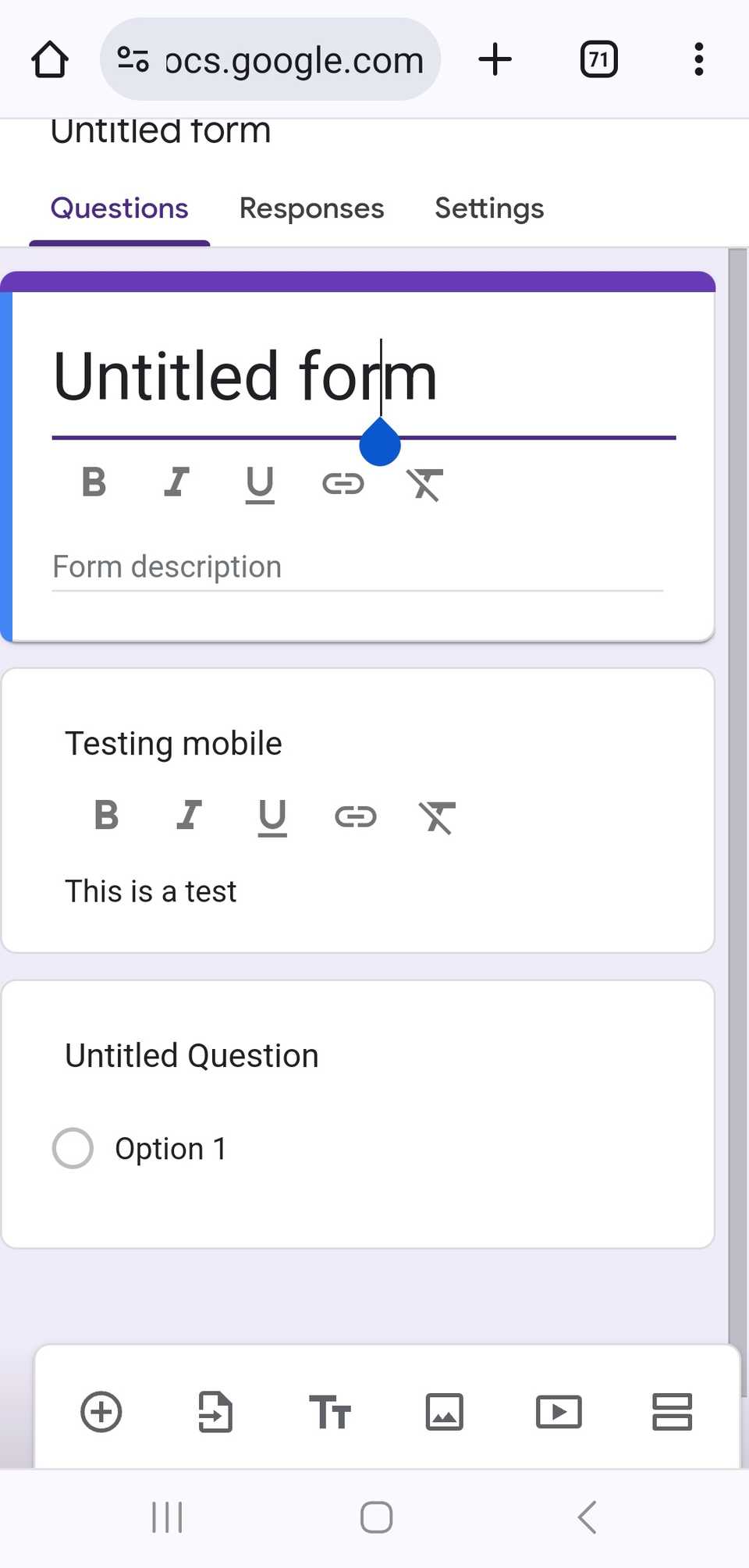Image resolution: width=749 pixels, height=1568 pixels.
Task: Select the Option 1 radio button
Action: coord(72,1148)
